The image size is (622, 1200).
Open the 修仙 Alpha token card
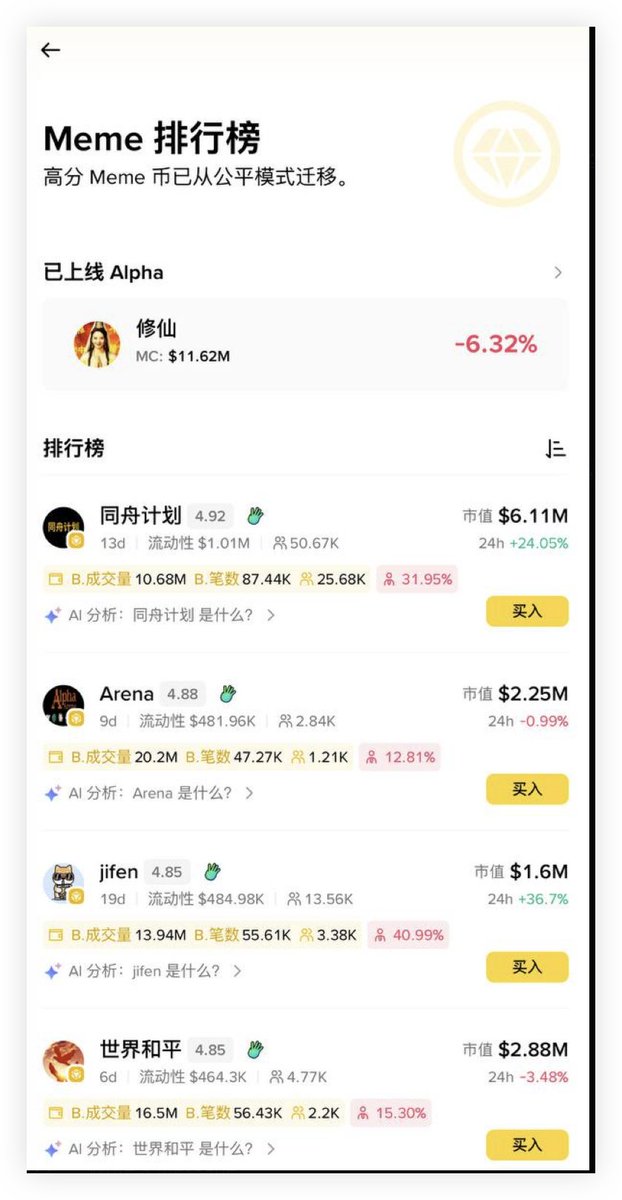pyautogui.click(x=304, y=345)
